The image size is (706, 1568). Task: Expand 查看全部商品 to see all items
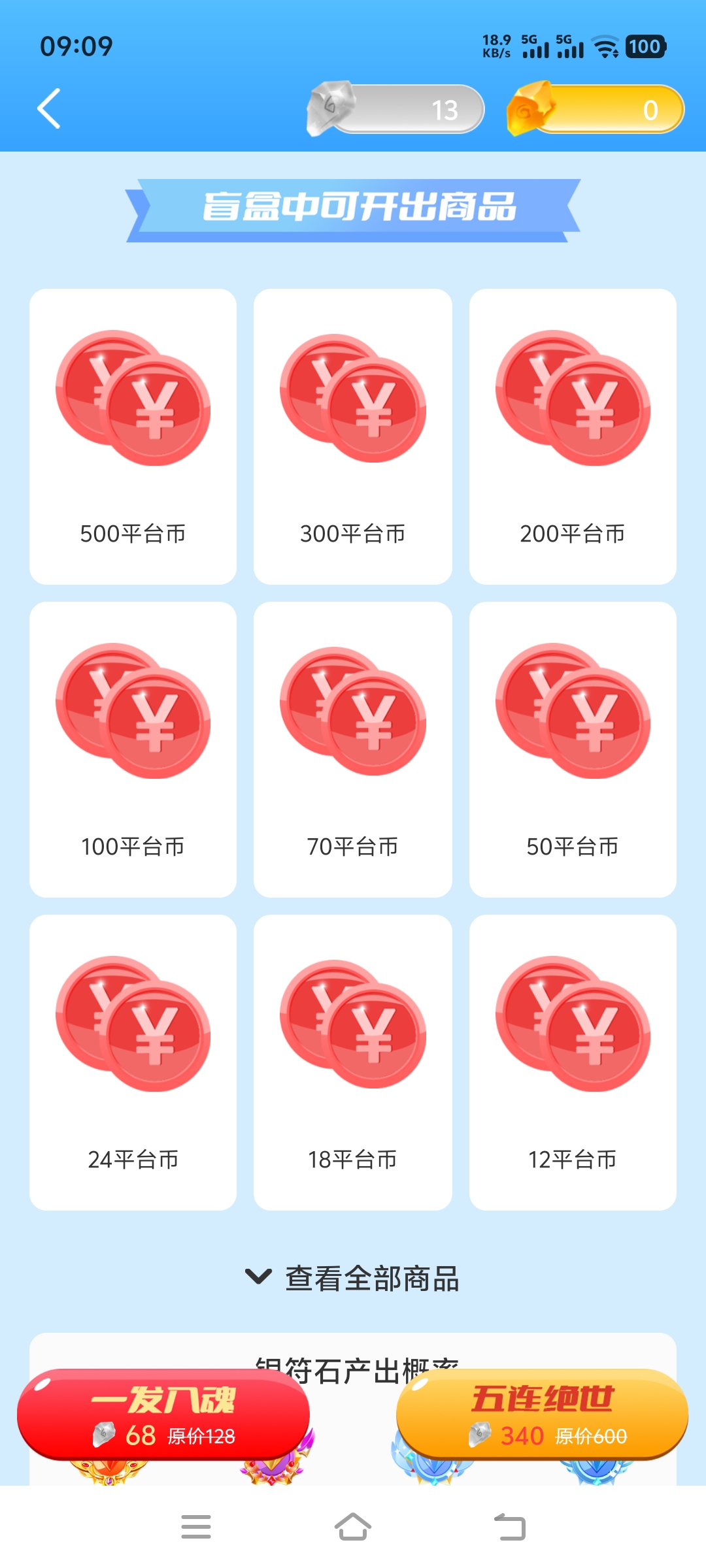[x=353, y=1278]
